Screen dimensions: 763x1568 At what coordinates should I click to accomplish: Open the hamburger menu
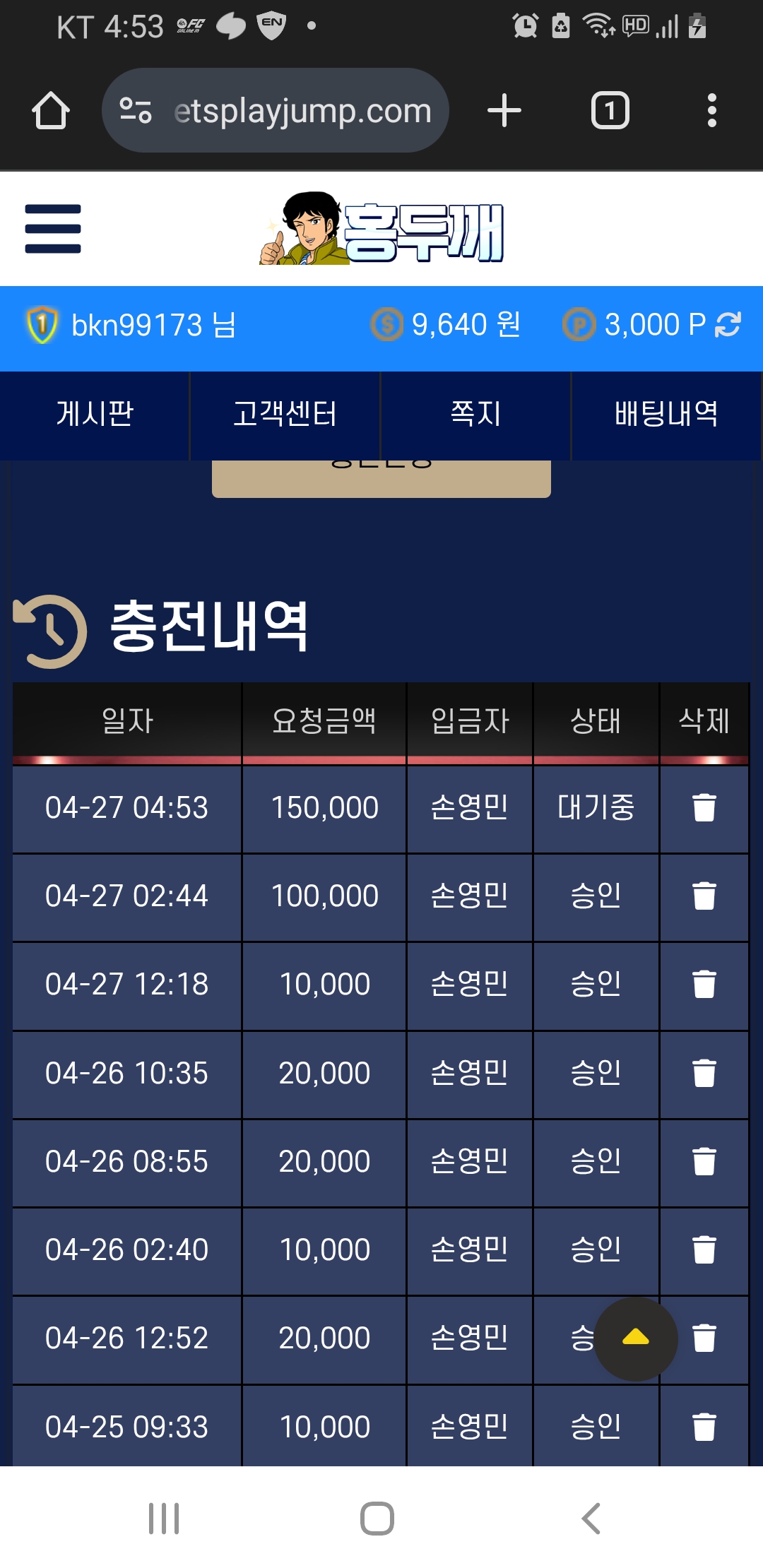(x=53, y=228)
